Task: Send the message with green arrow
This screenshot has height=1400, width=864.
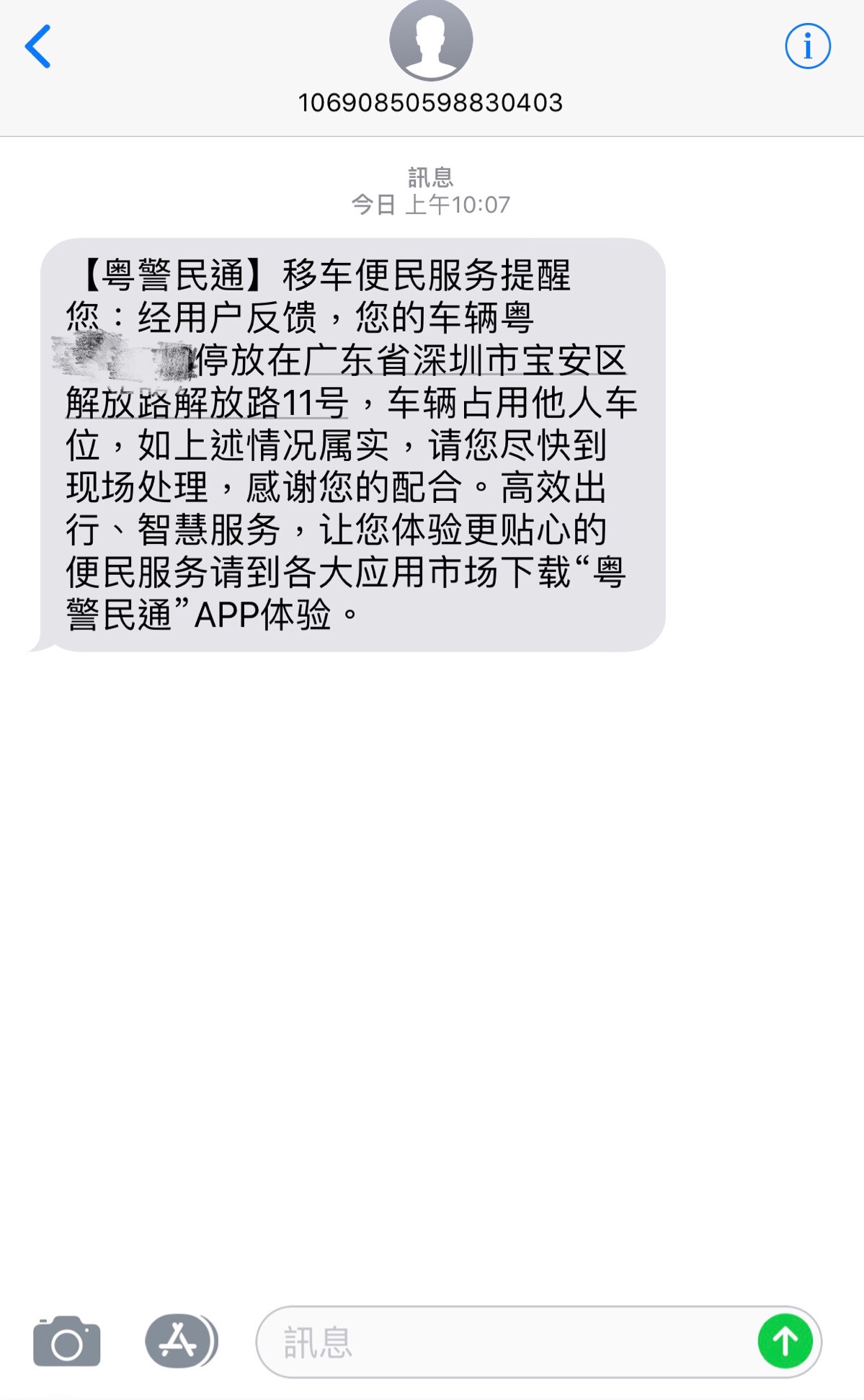Action: pos(785,1342)
